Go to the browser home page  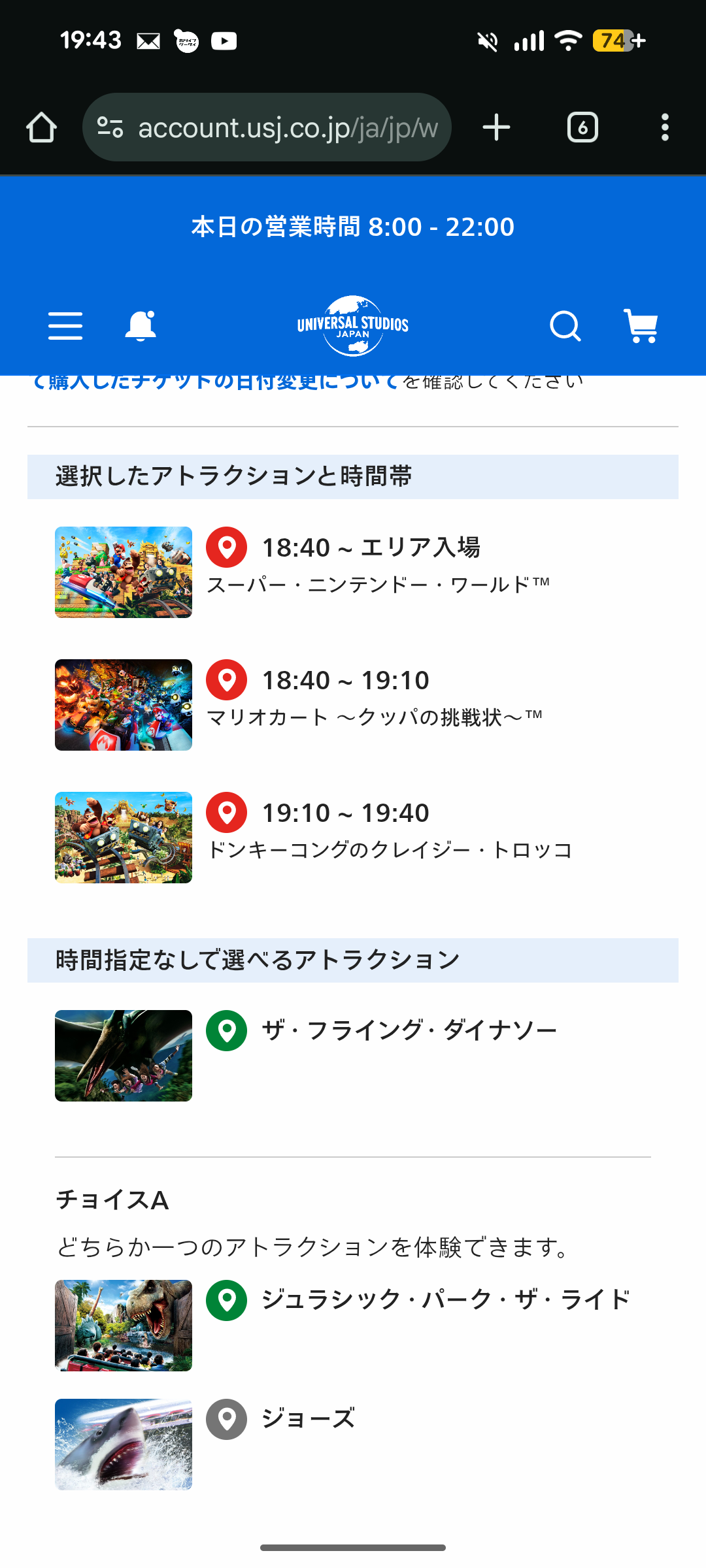click(41, 127)
